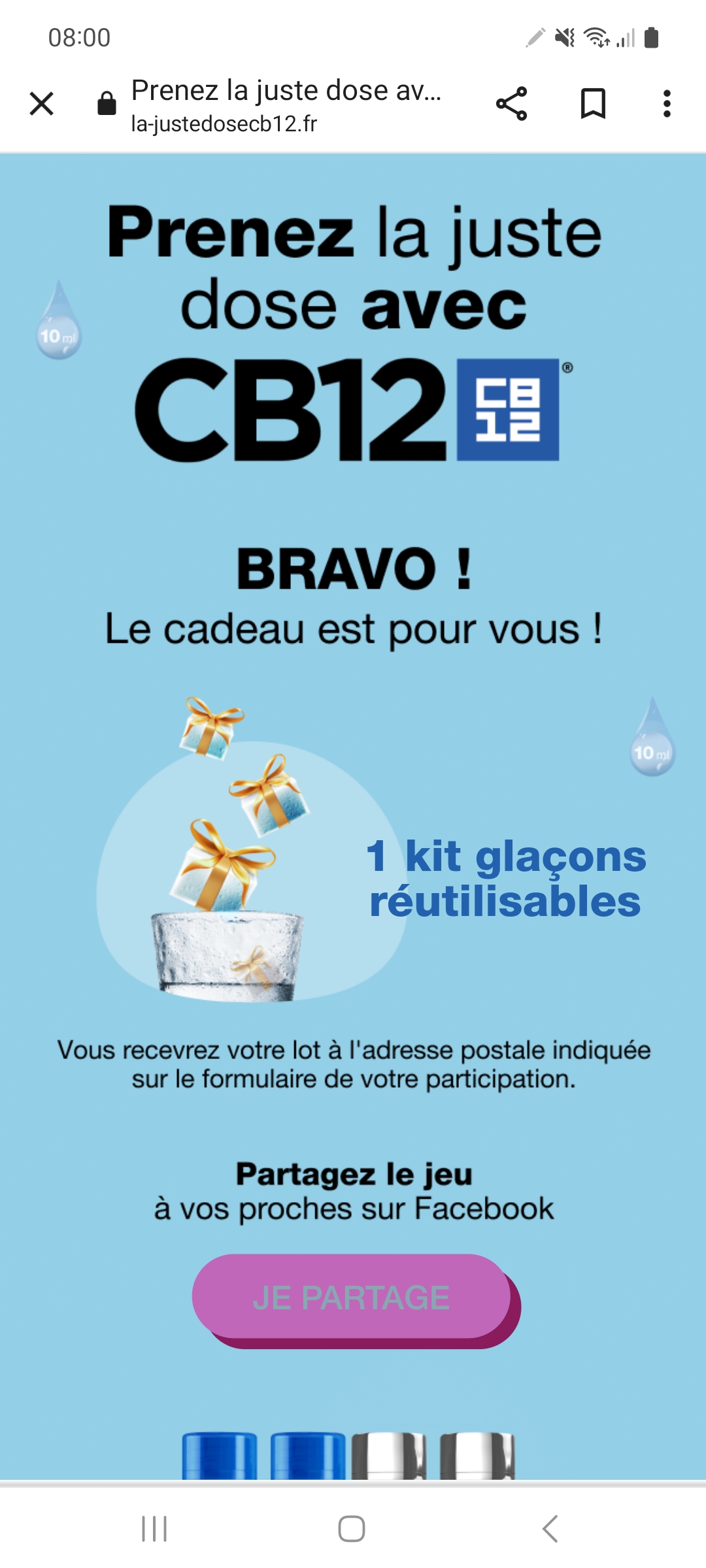Screen dimensions: 706x1568
Task: Bookmark this page
Action: (x=593, y=103)
